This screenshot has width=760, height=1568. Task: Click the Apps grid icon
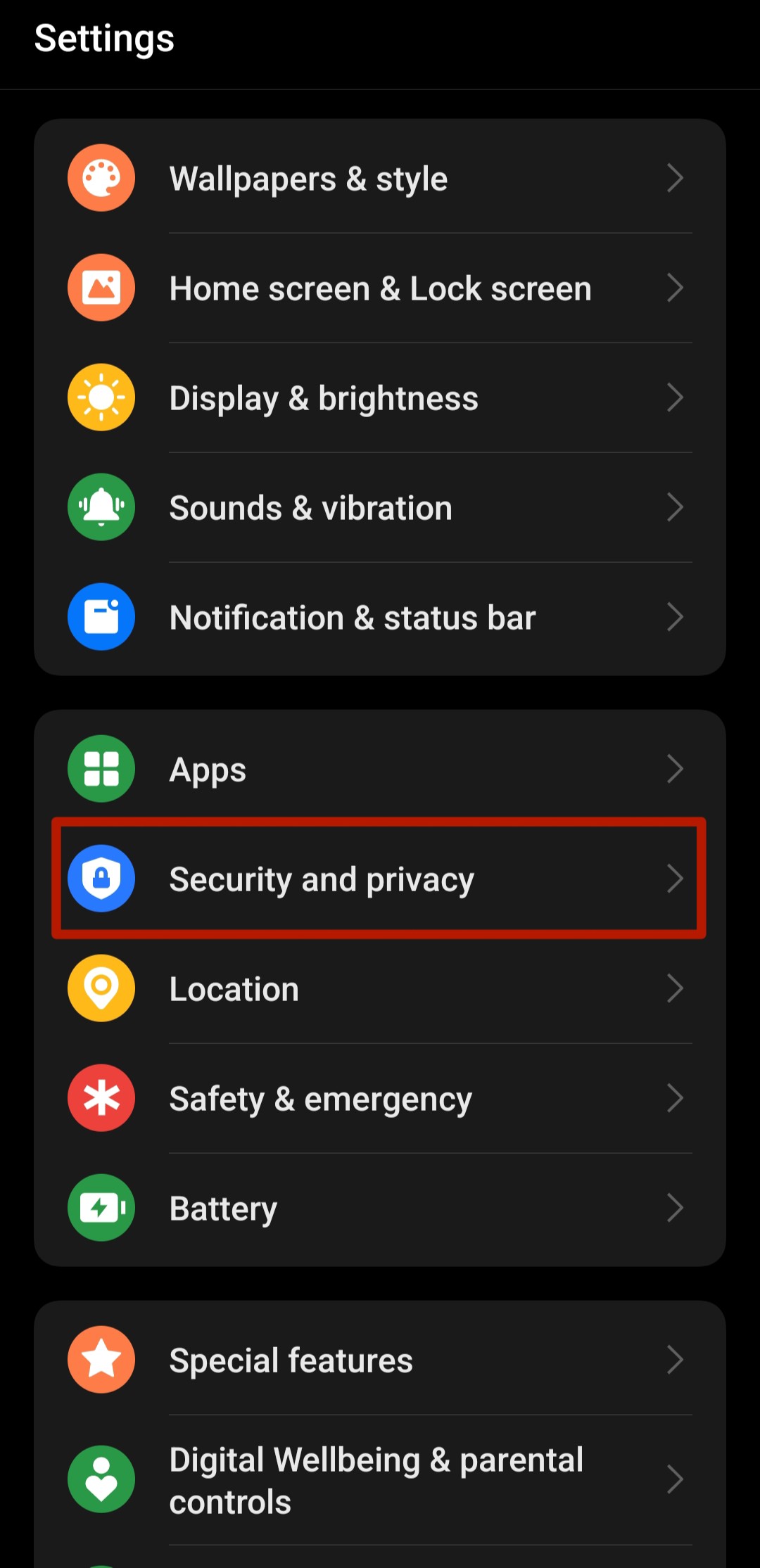(x=101, y=769)
